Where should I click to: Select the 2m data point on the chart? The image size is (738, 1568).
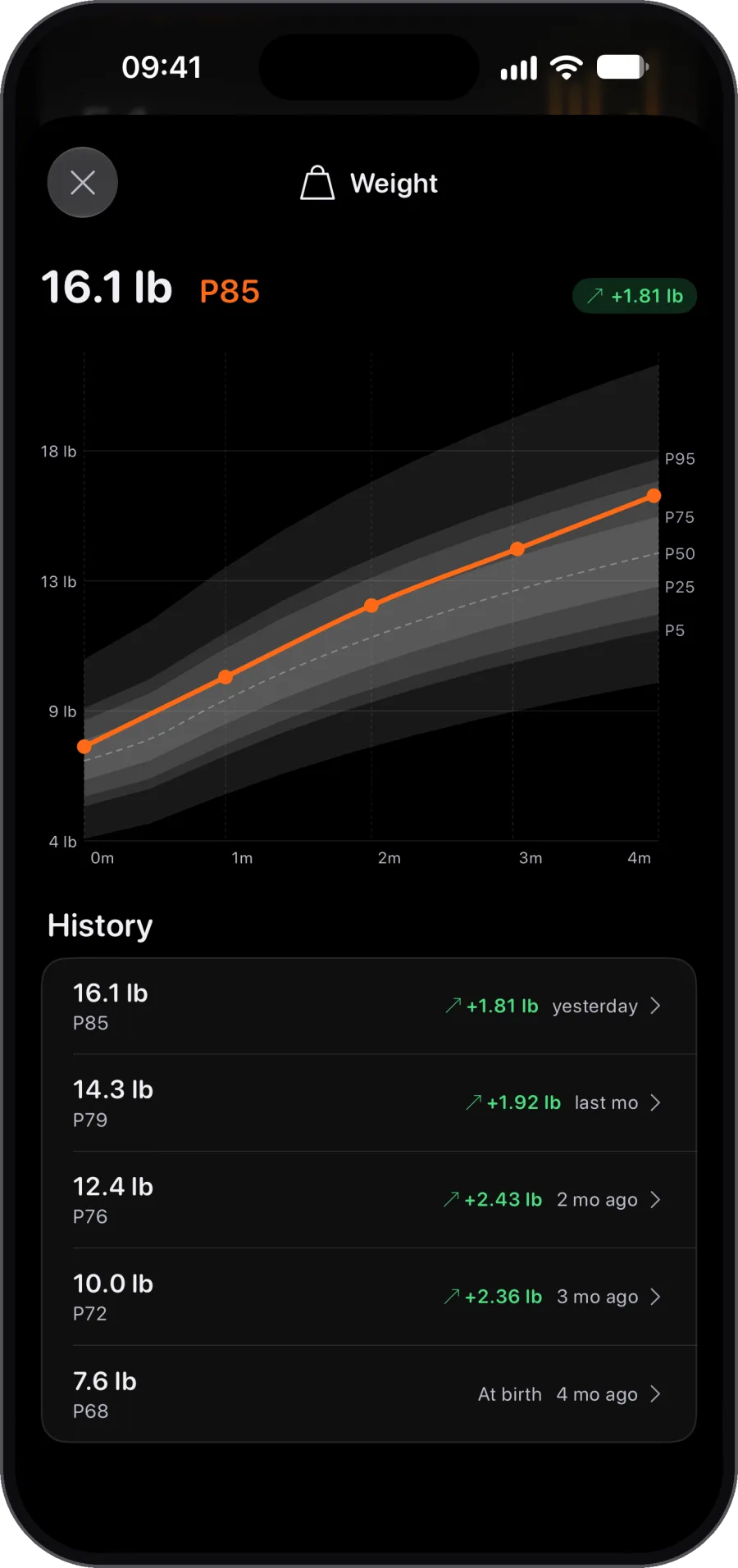[x=371, y=605]
